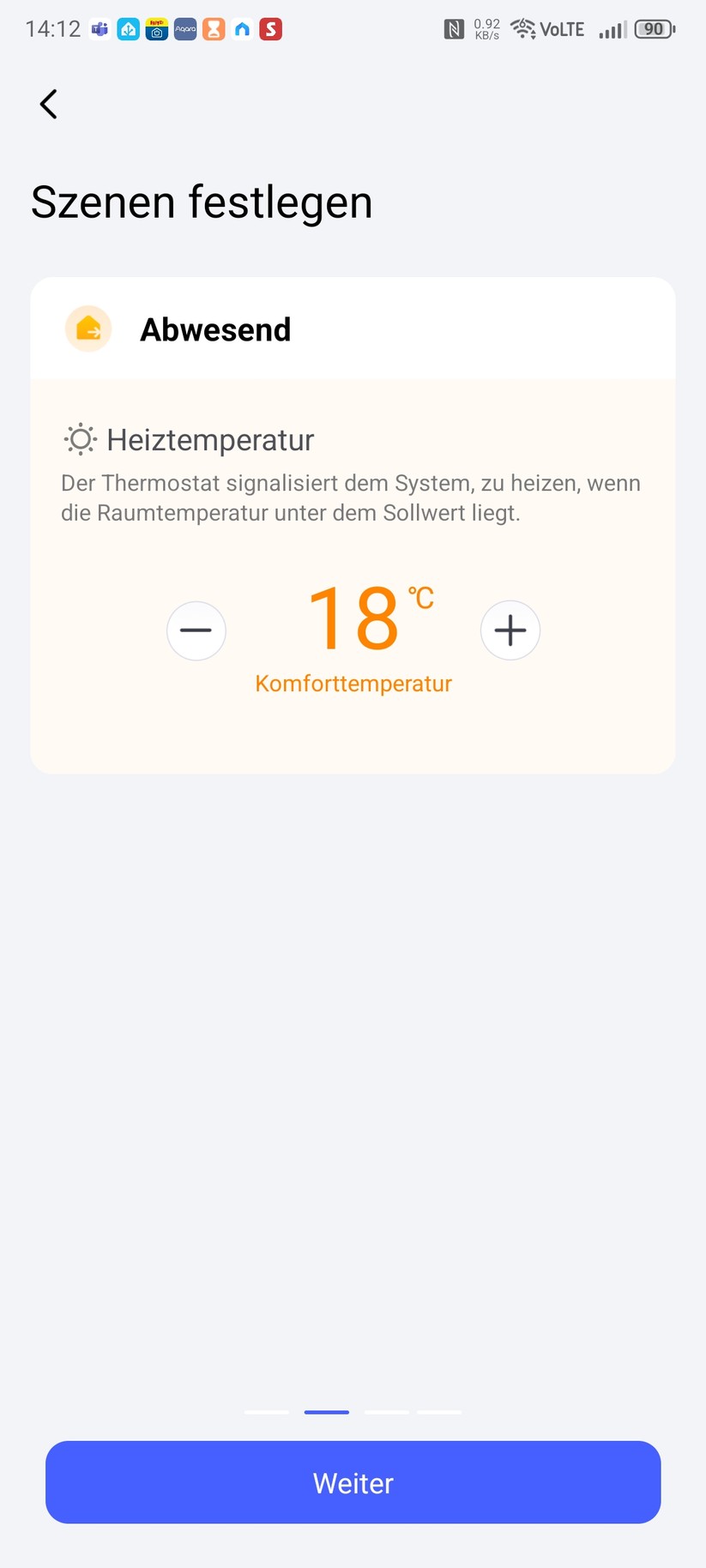Tap the sun icon next to Heiztemperatur
706x1568 pixels.
[79, 439]
